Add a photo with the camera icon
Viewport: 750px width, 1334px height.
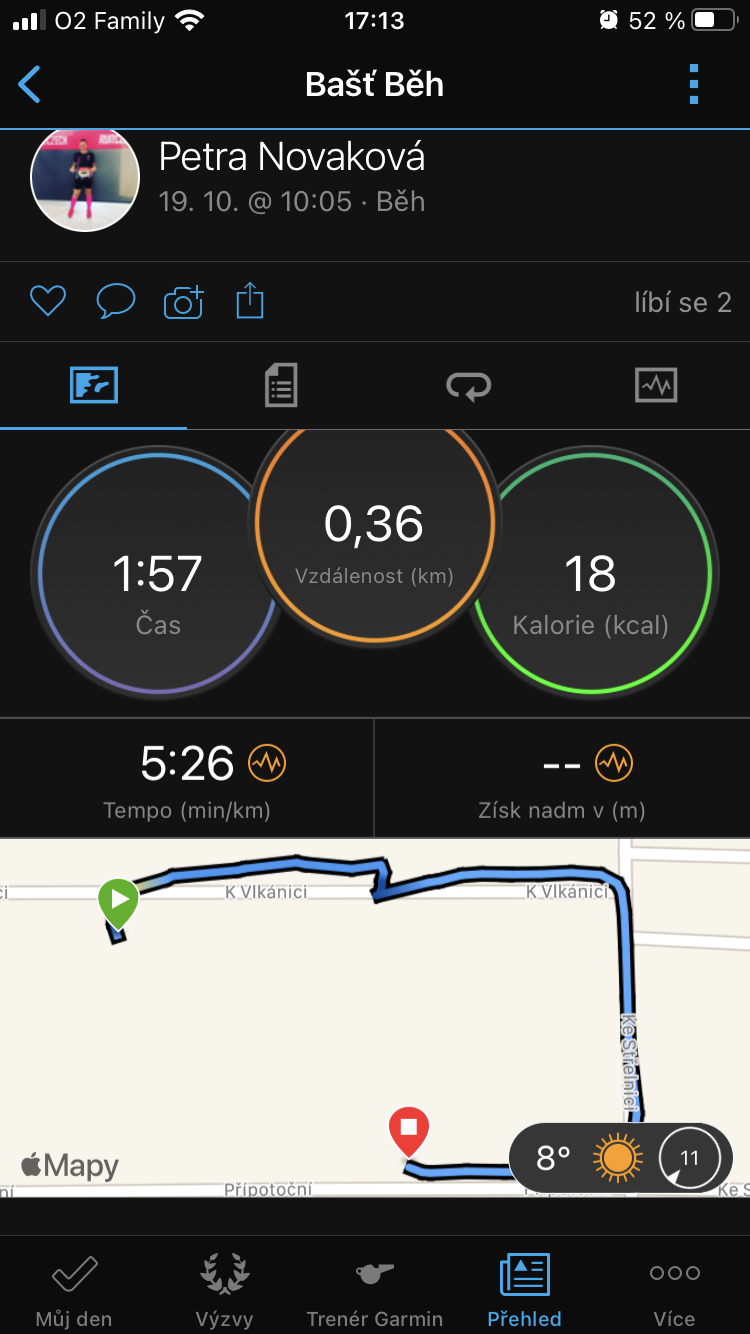(x=183, y=301)
